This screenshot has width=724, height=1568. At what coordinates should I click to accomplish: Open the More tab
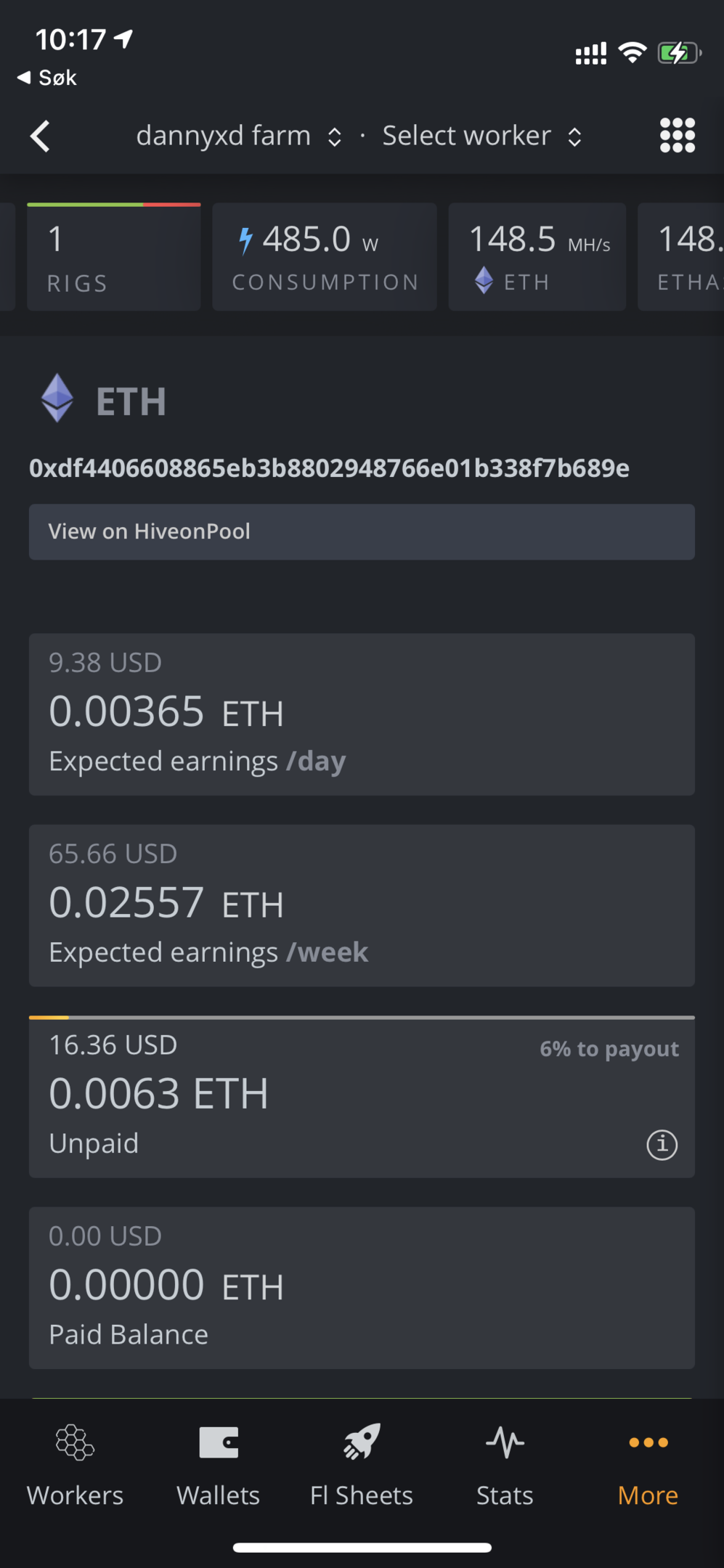point(648,1464)
